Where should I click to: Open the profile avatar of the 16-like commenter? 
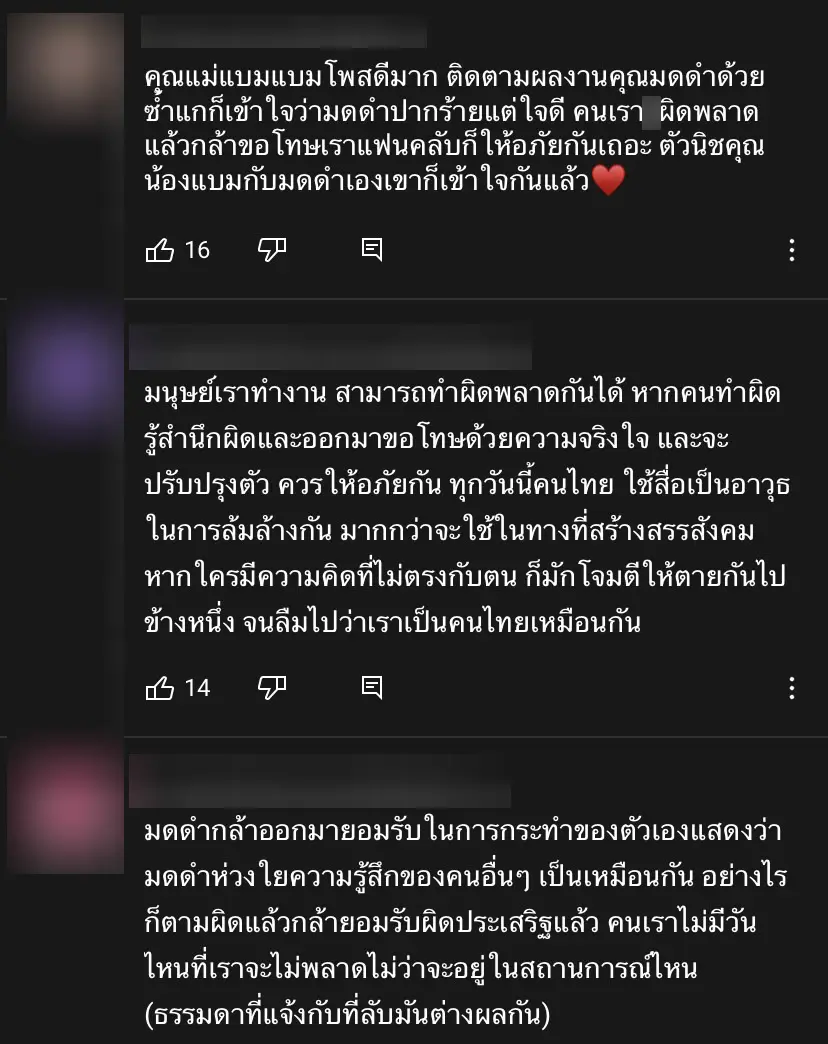point(64,62)
